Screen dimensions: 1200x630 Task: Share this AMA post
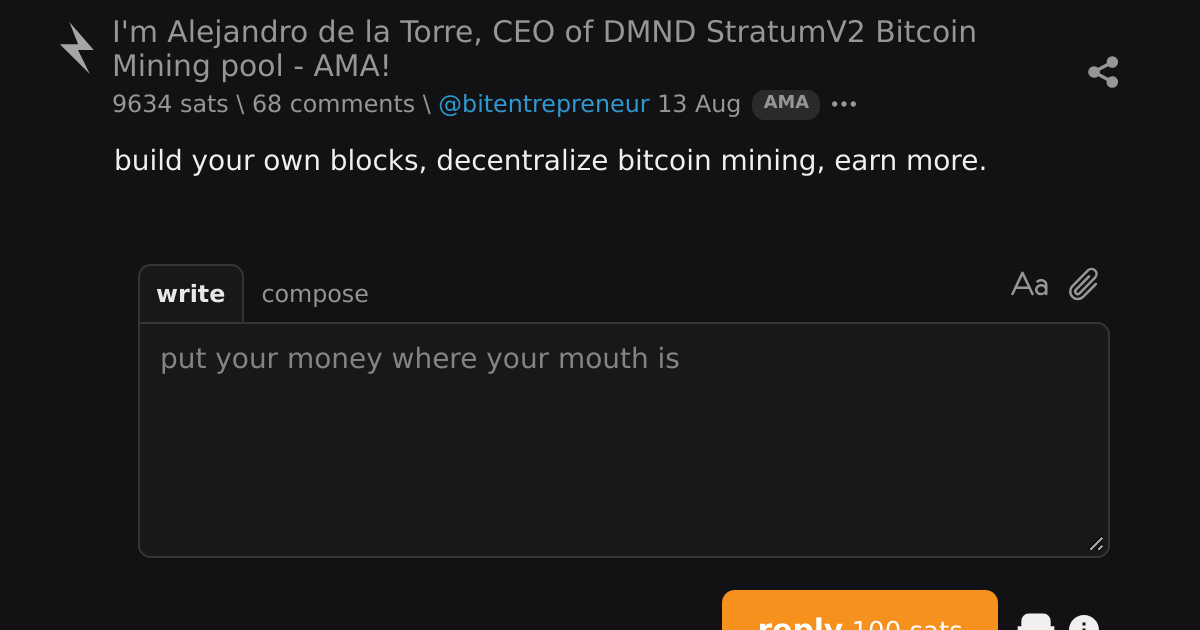point(1103,72)
